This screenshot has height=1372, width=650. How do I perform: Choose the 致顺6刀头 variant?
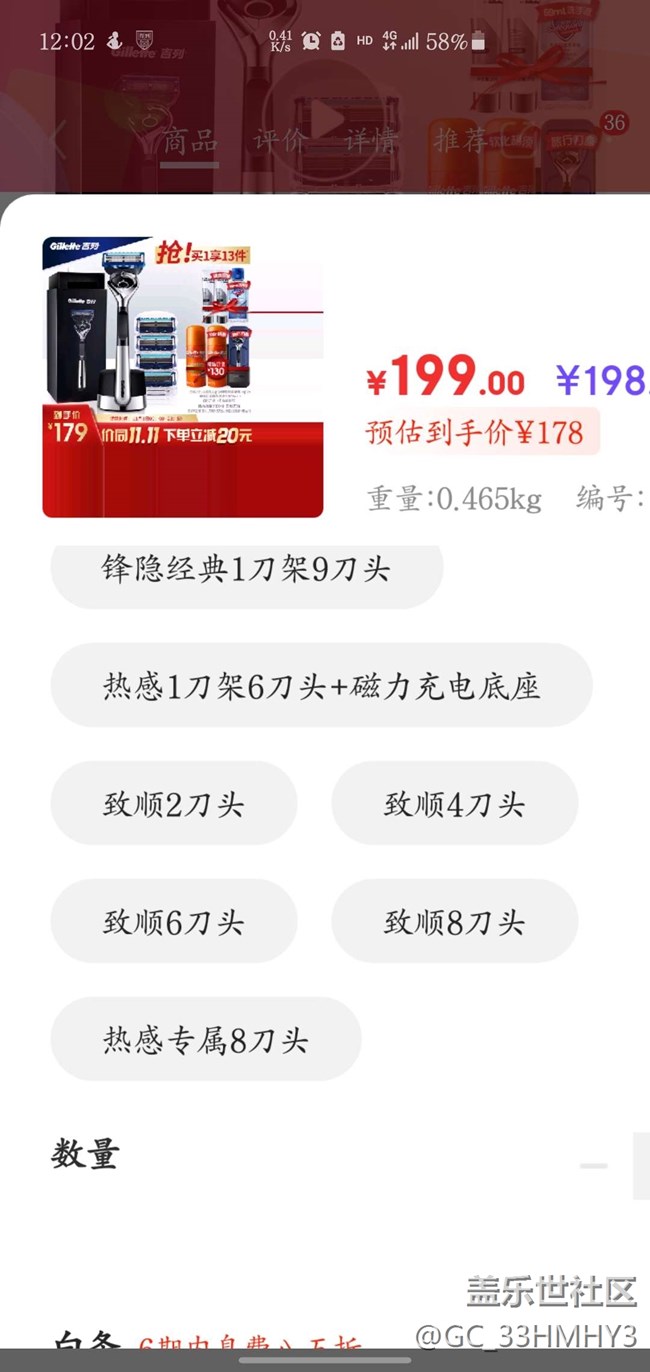coord(174,923)
